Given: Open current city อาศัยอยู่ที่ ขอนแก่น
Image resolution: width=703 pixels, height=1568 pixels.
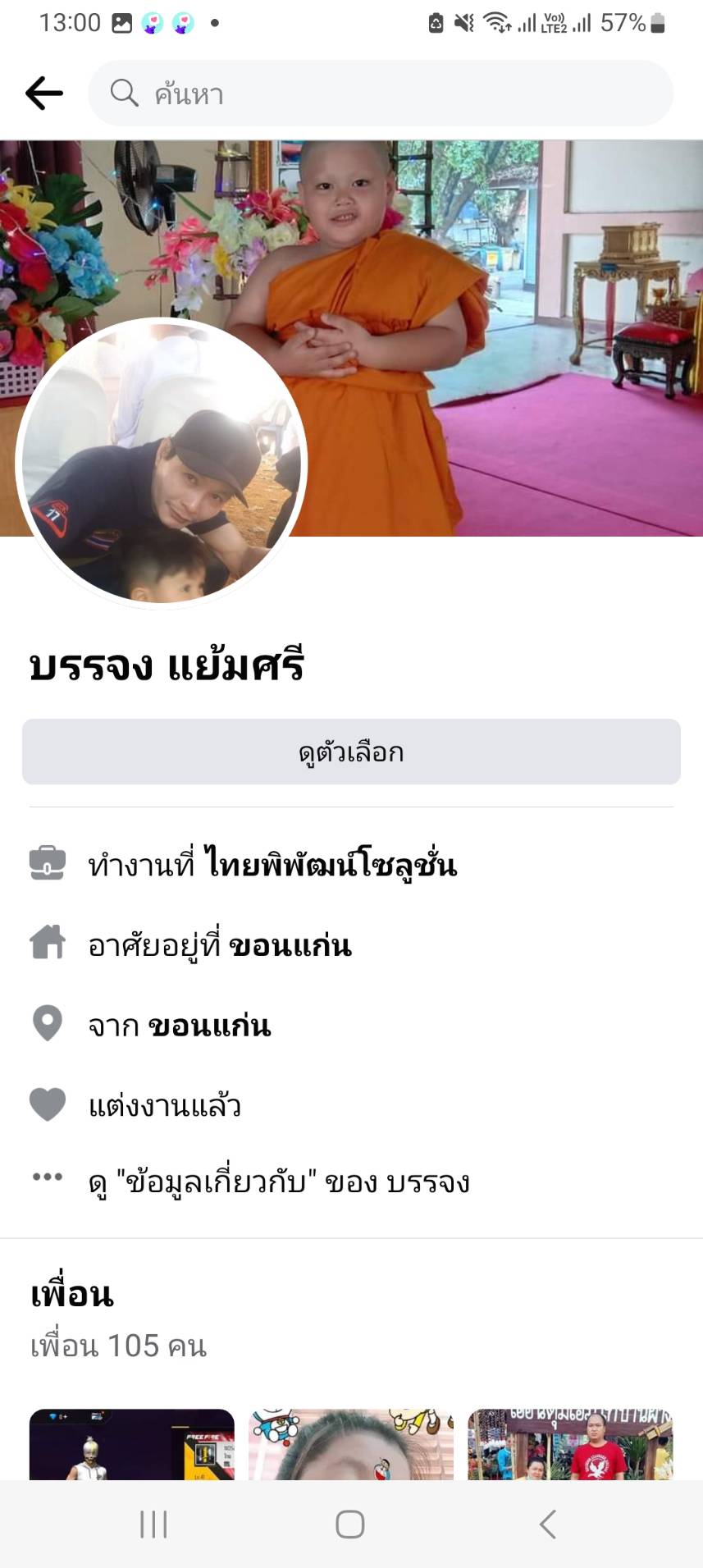Looking at the screenshot, I should coord(290,945).
